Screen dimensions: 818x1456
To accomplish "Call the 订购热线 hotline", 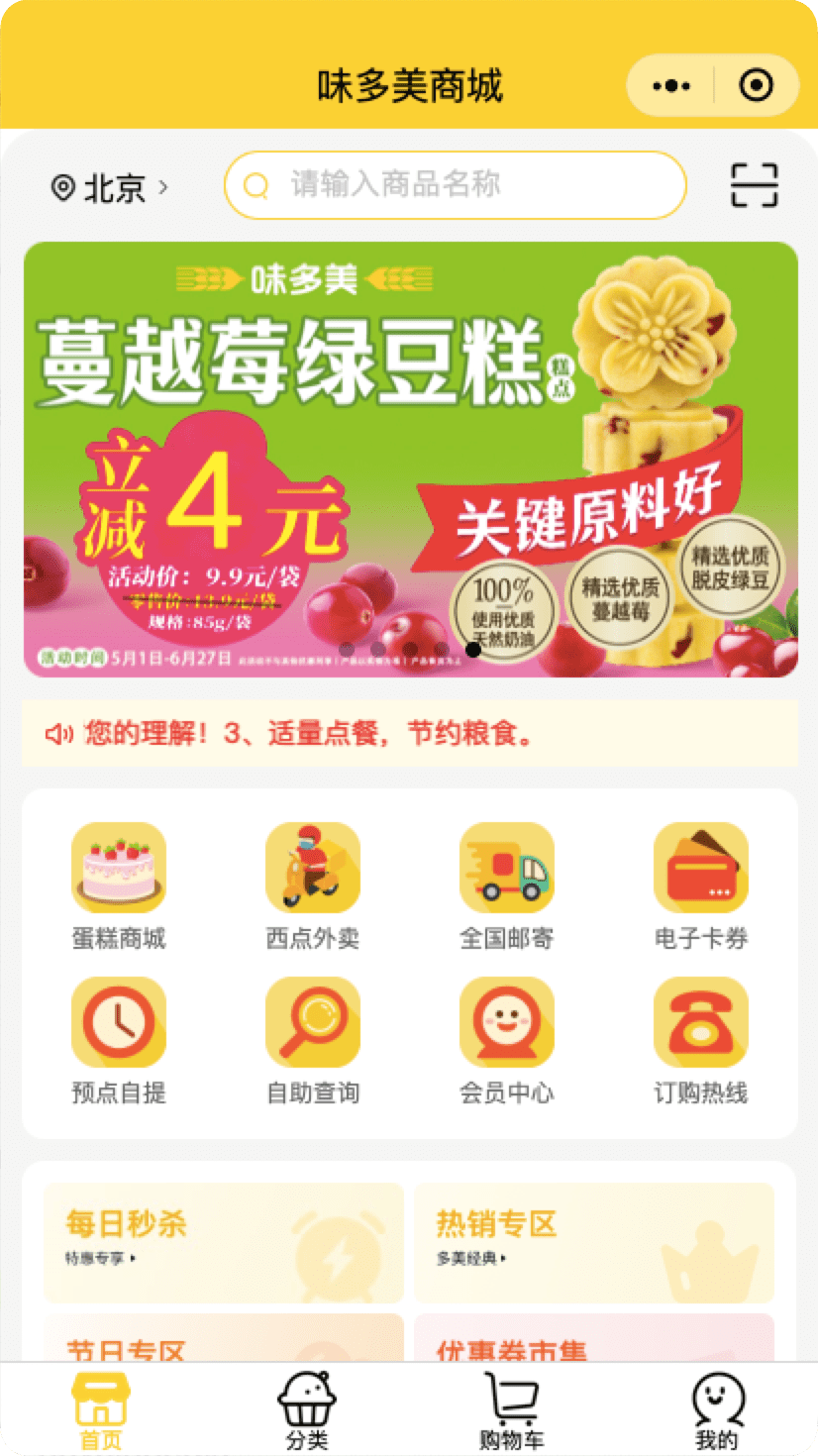I will click(701, 1039).
